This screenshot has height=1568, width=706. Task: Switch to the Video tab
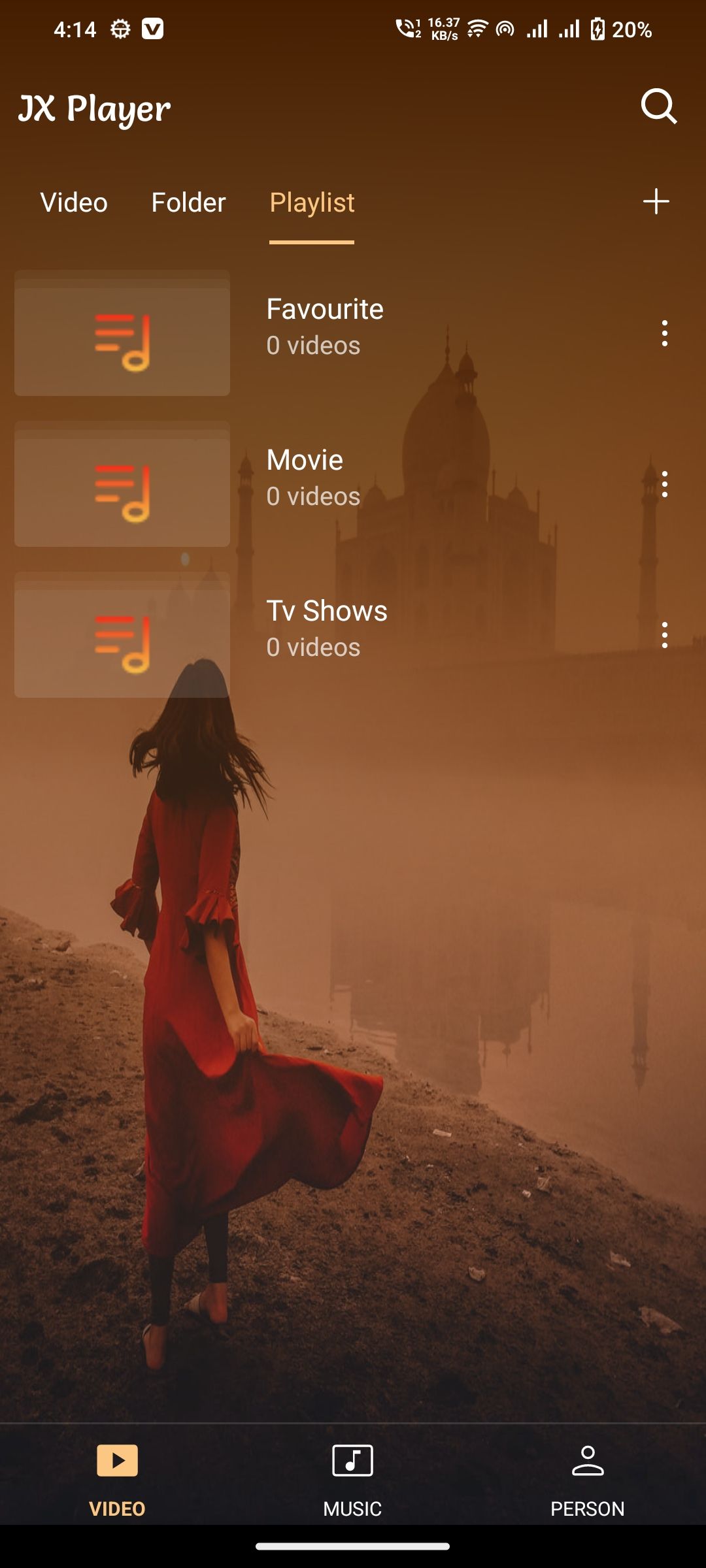[x=74, y=203]
